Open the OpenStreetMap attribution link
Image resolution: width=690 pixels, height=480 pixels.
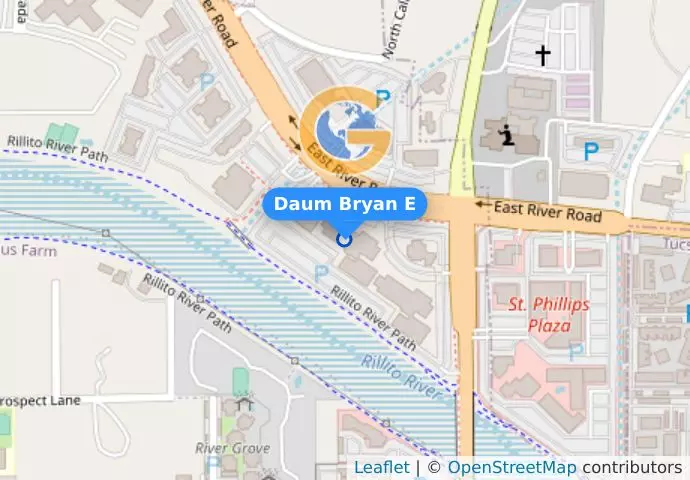[511, 467]
